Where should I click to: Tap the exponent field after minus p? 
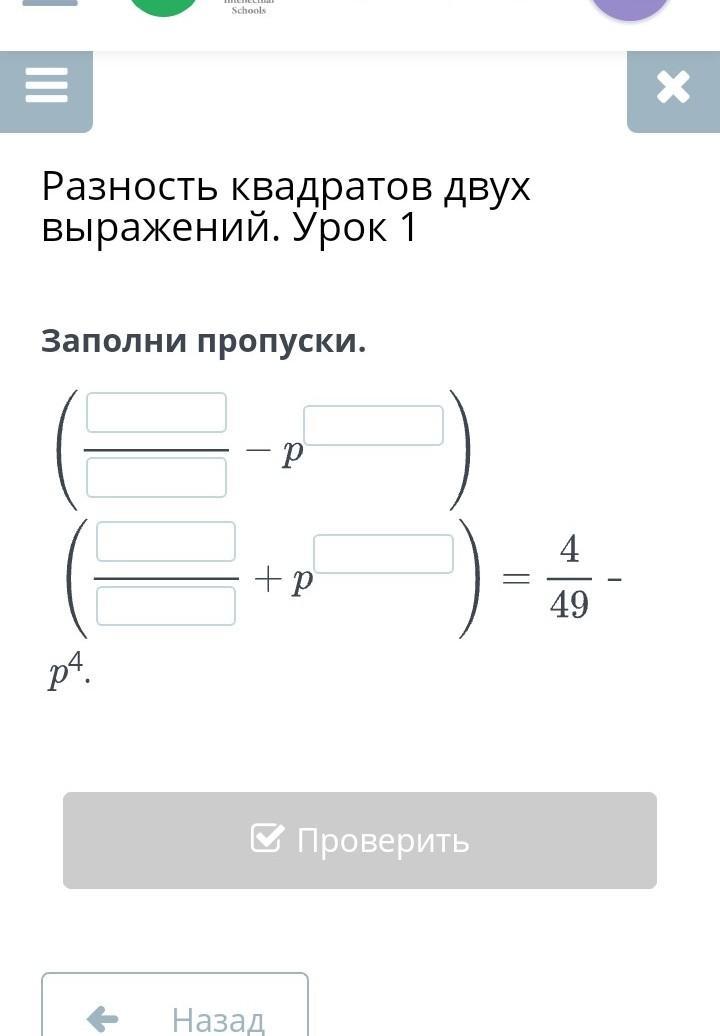(373, 426)
